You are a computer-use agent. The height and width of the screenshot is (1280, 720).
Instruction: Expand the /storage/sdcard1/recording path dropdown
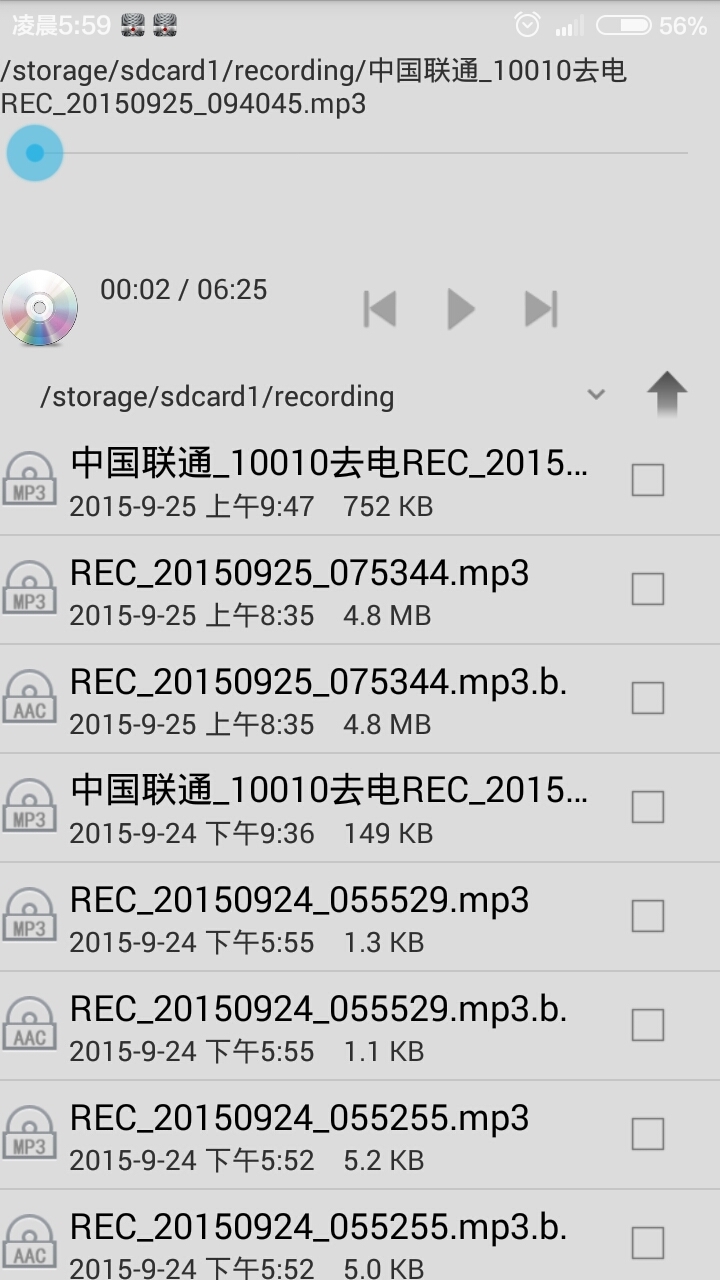(596, 395)
